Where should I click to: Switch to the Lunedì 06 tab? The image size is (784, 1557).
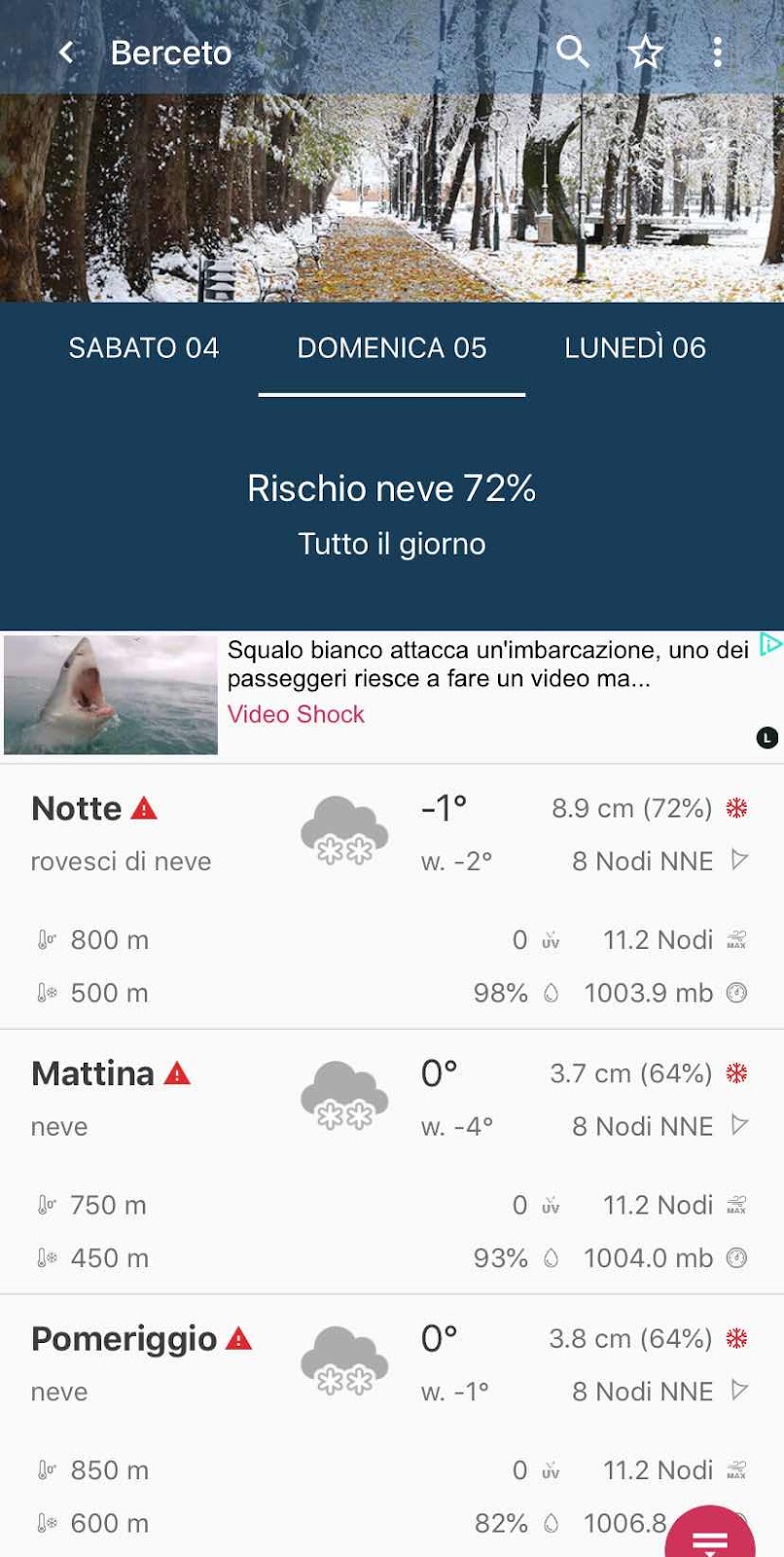tap(635, 348)
